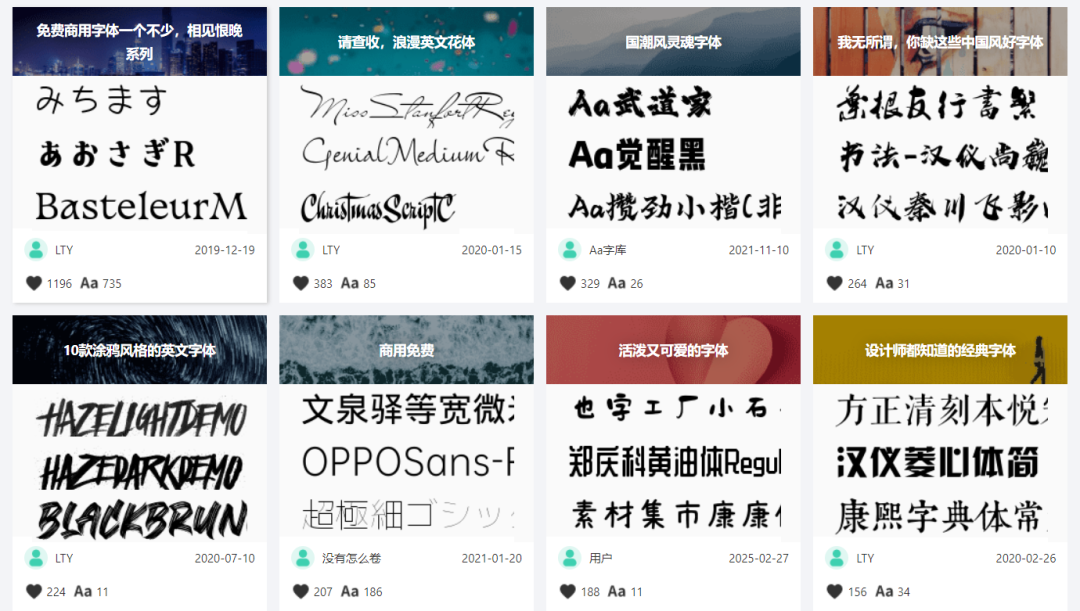Open the 活泼又可爱的字体 collection card

pos(673,350)
